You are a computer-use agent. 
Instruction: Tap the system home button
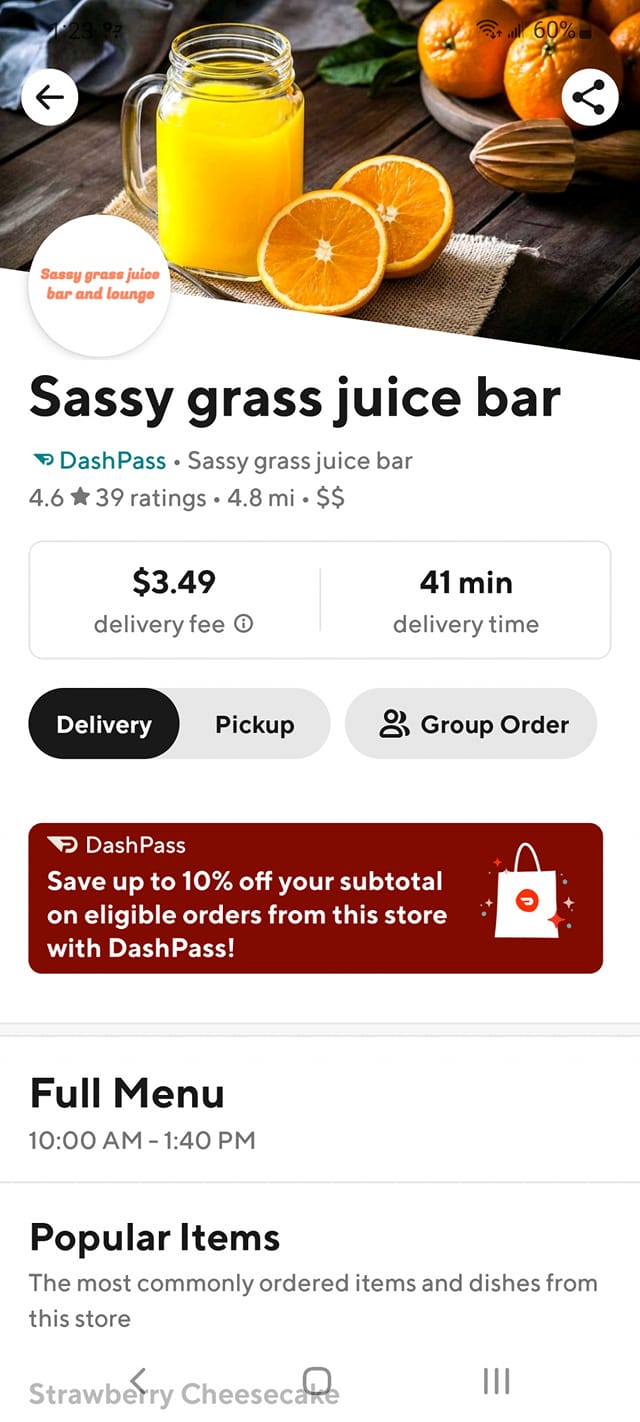(x=317, y=1381)
